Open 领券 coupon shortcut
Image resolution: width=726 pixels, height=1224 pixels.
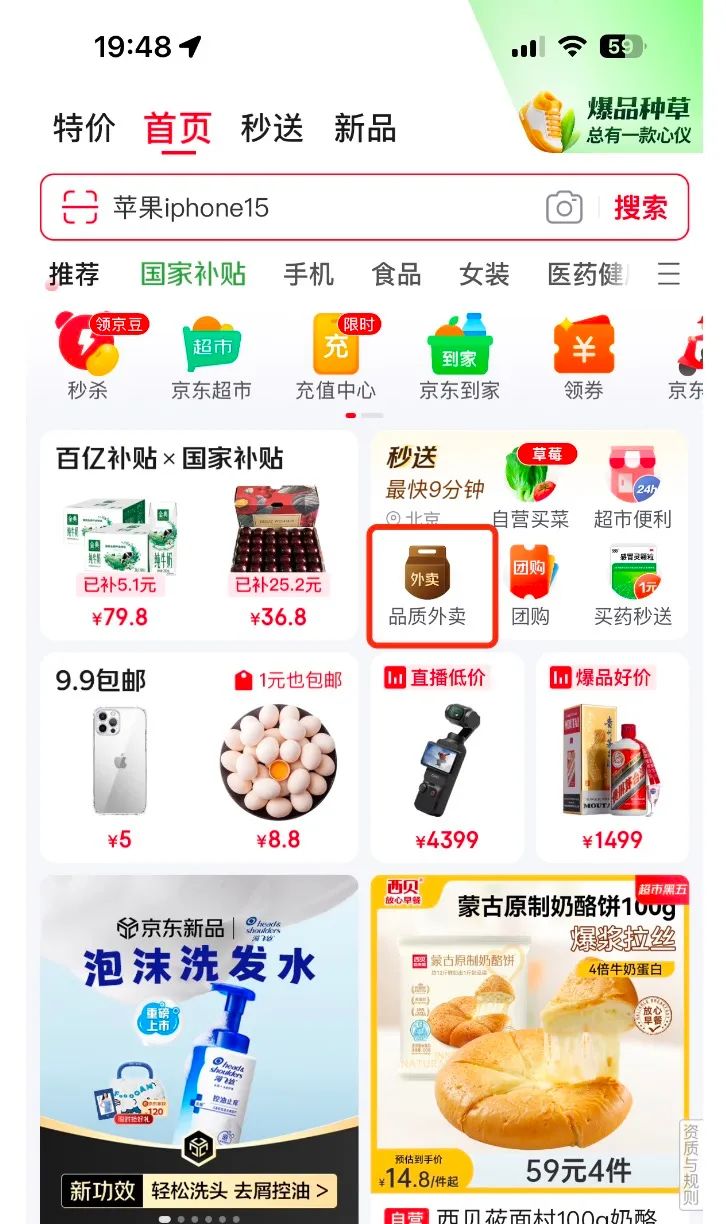[583, 357]
